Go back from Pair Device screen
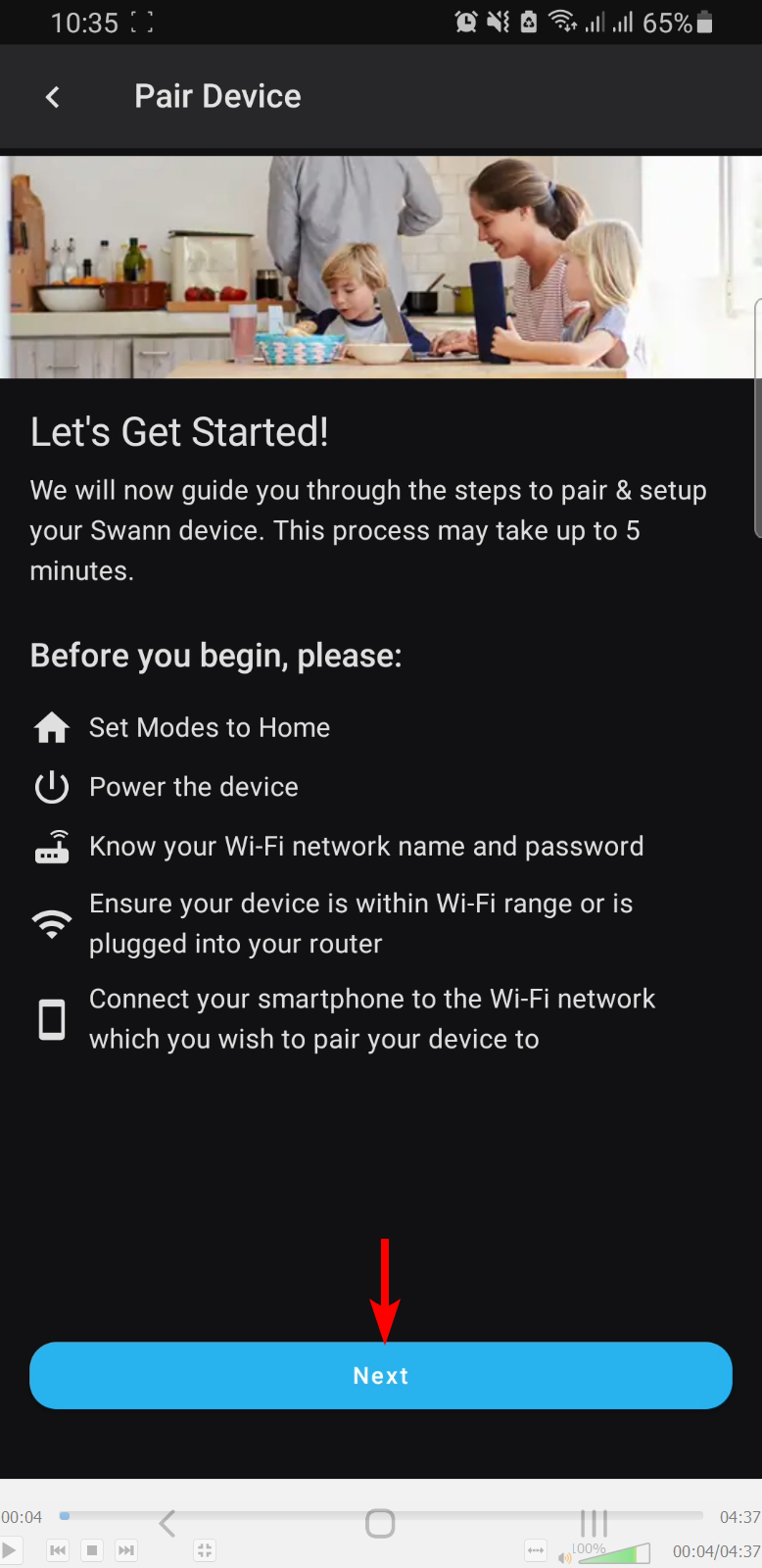Viewport: 762px width, 1568px height. pos(53,97)
